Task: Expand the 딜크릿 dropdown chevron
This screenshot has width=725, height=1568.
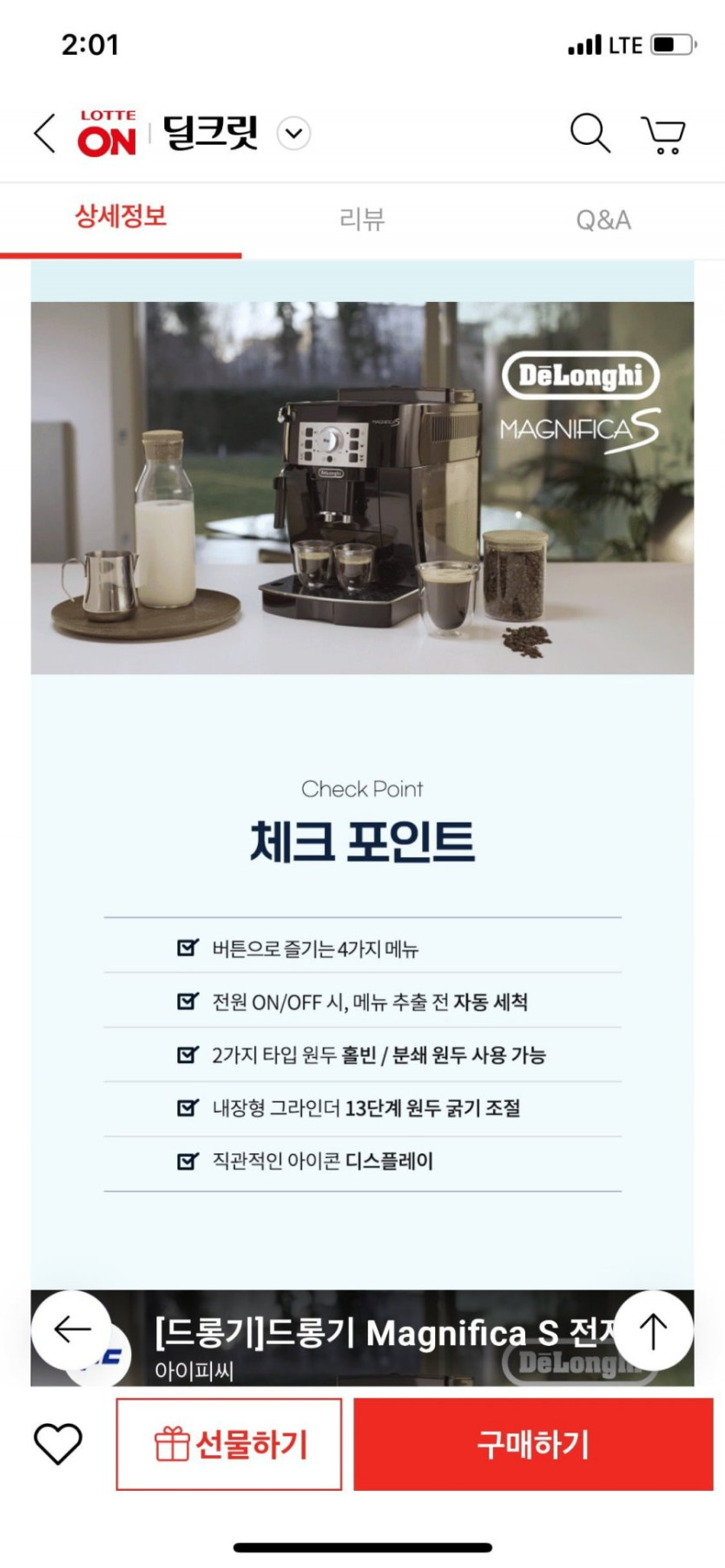Action: (293, 134)
